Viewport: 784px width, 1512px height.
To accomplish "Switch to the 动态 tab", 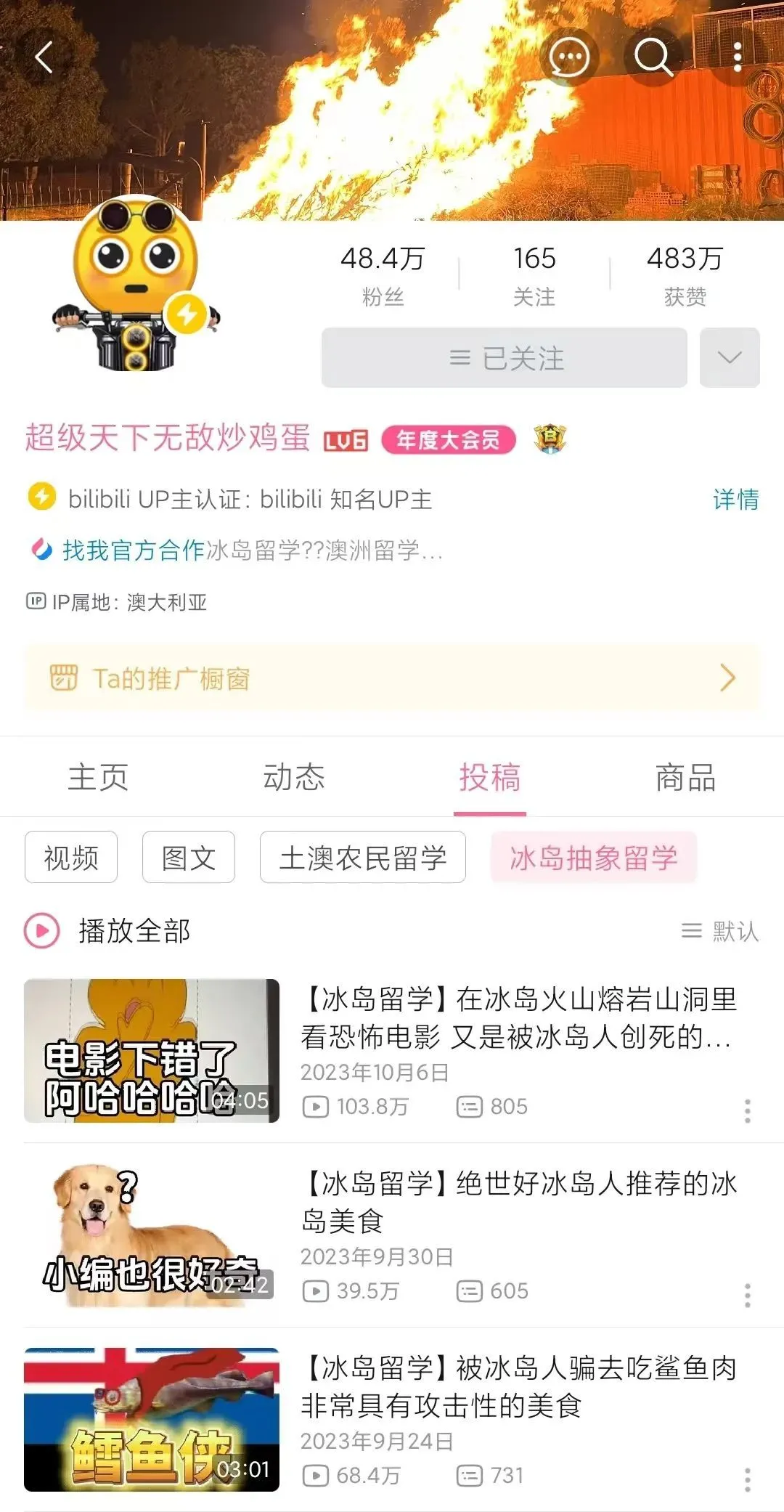I will point(294,778).
